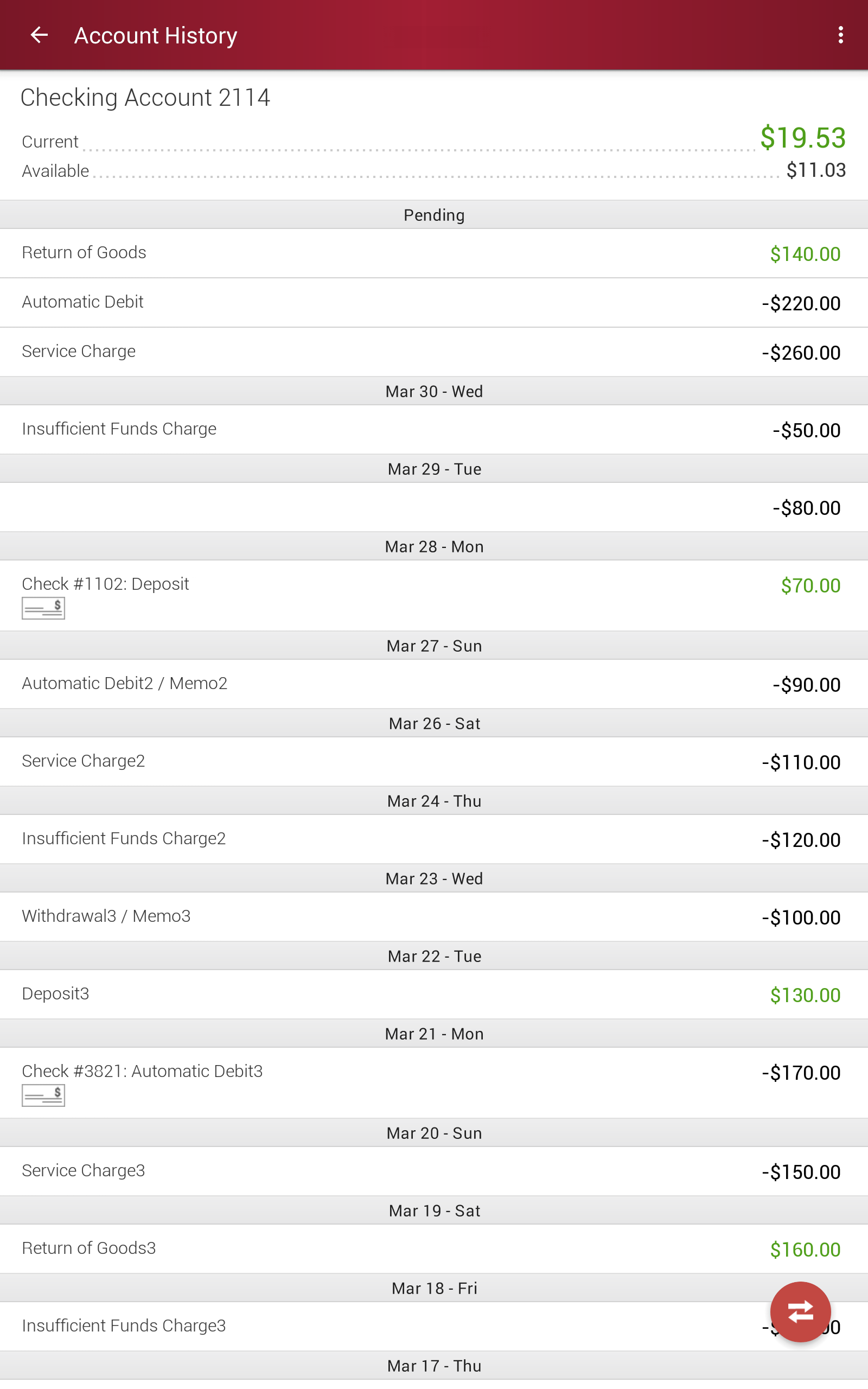
Task: Tap the Mar 28 - Mon date header
Action: click(x=434, y=546)
